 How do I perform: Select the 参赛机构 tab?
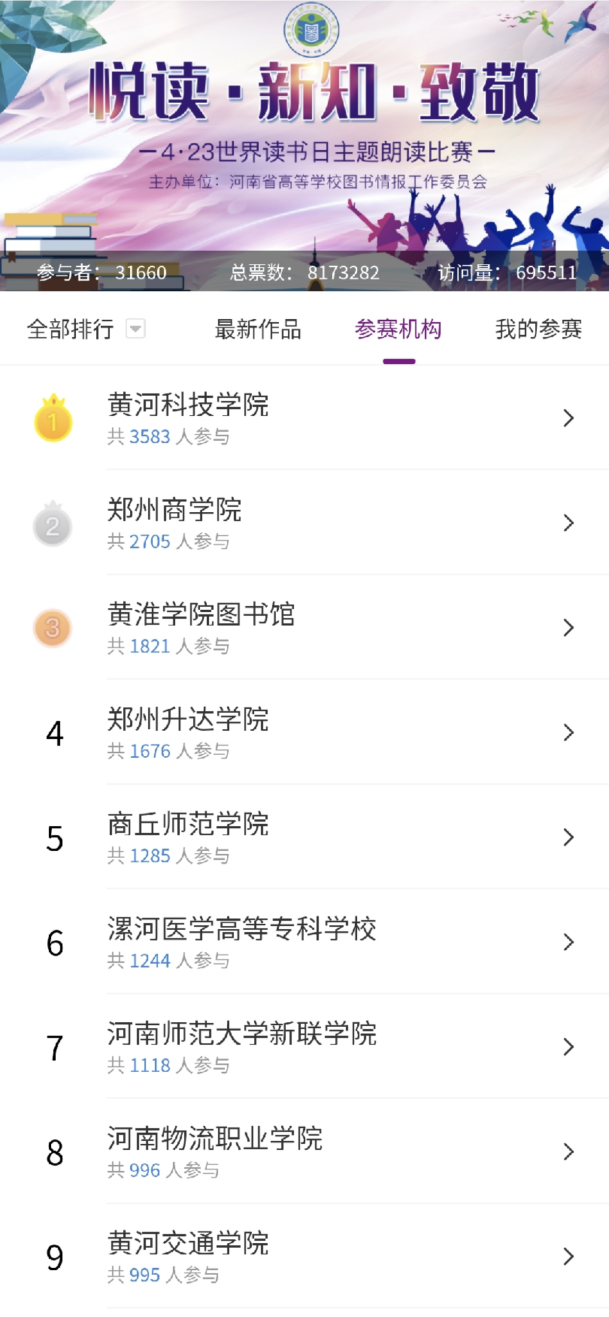(x=398, y=330)
